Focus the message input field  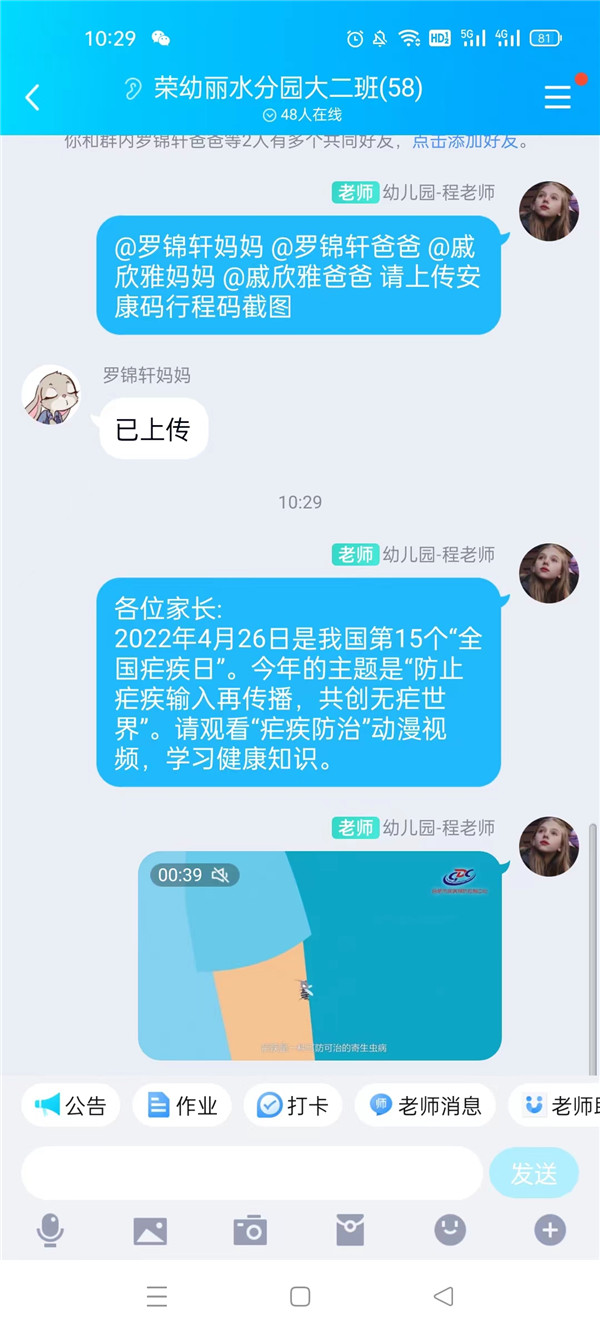pos(252,1173)
